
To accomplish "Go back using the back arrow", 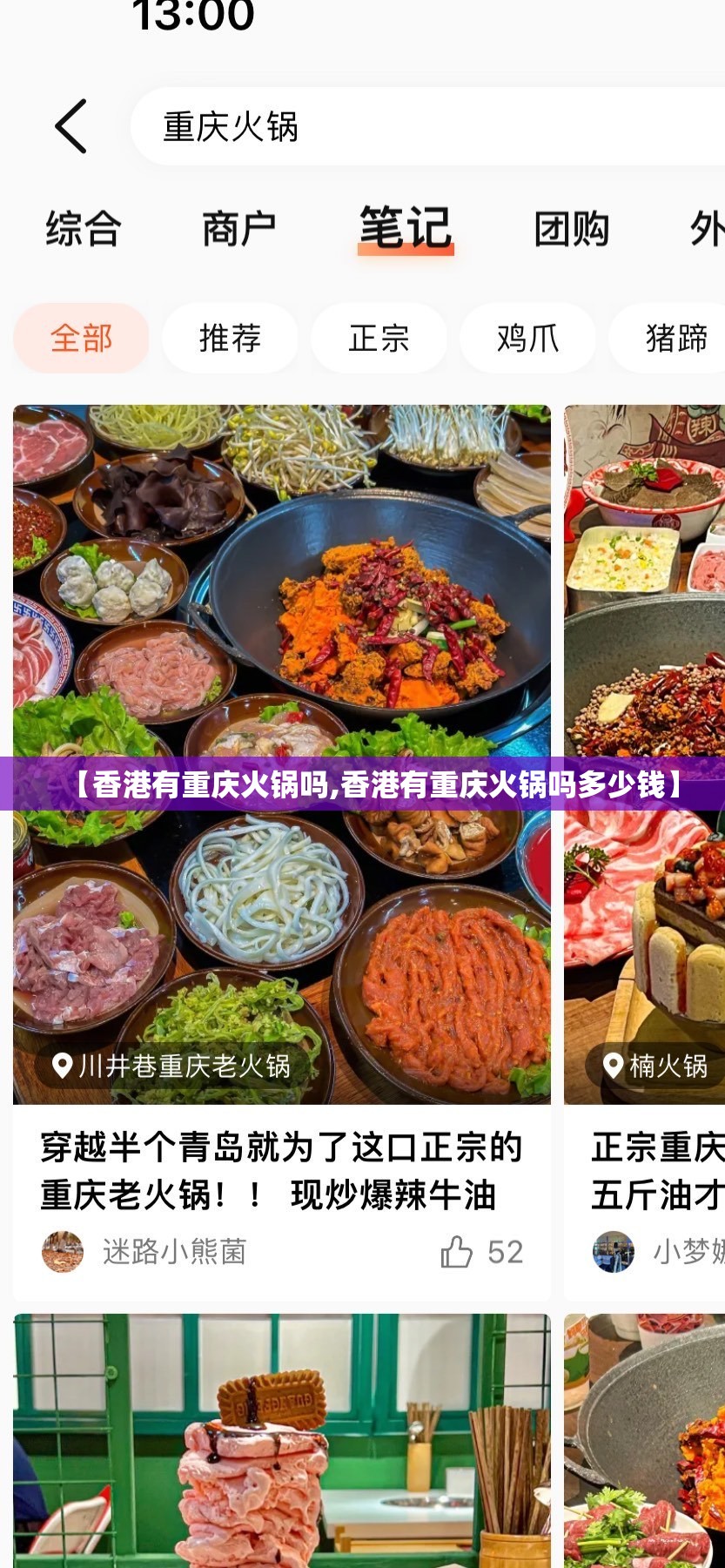I will pos(71,126).
